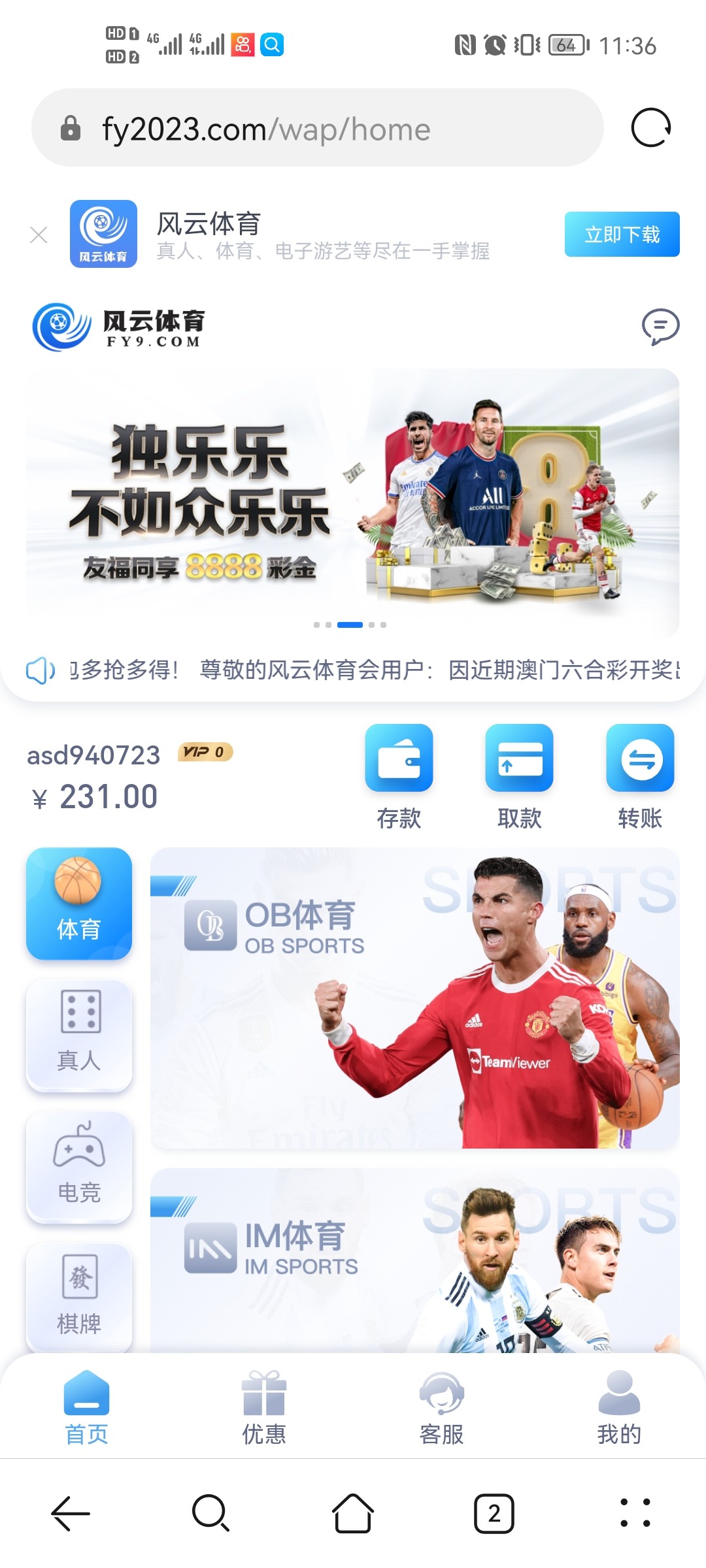The height and width of the screenshot is (1568, 706).
Task: Select the 体育 sports category
Action: tap(79, 903)
